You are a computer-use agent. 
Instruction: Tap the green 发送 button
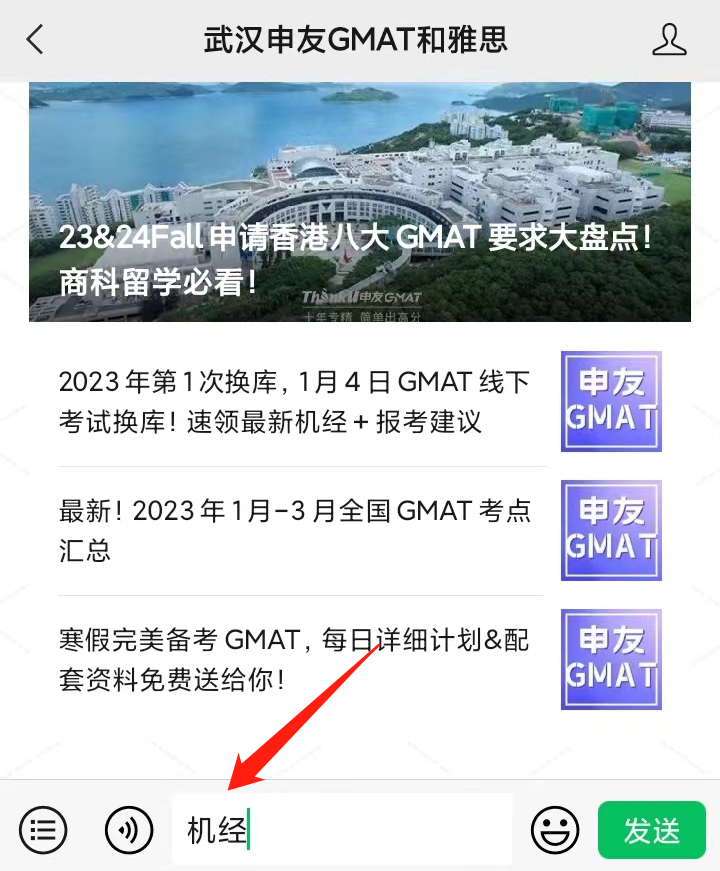tap(651, 829)
